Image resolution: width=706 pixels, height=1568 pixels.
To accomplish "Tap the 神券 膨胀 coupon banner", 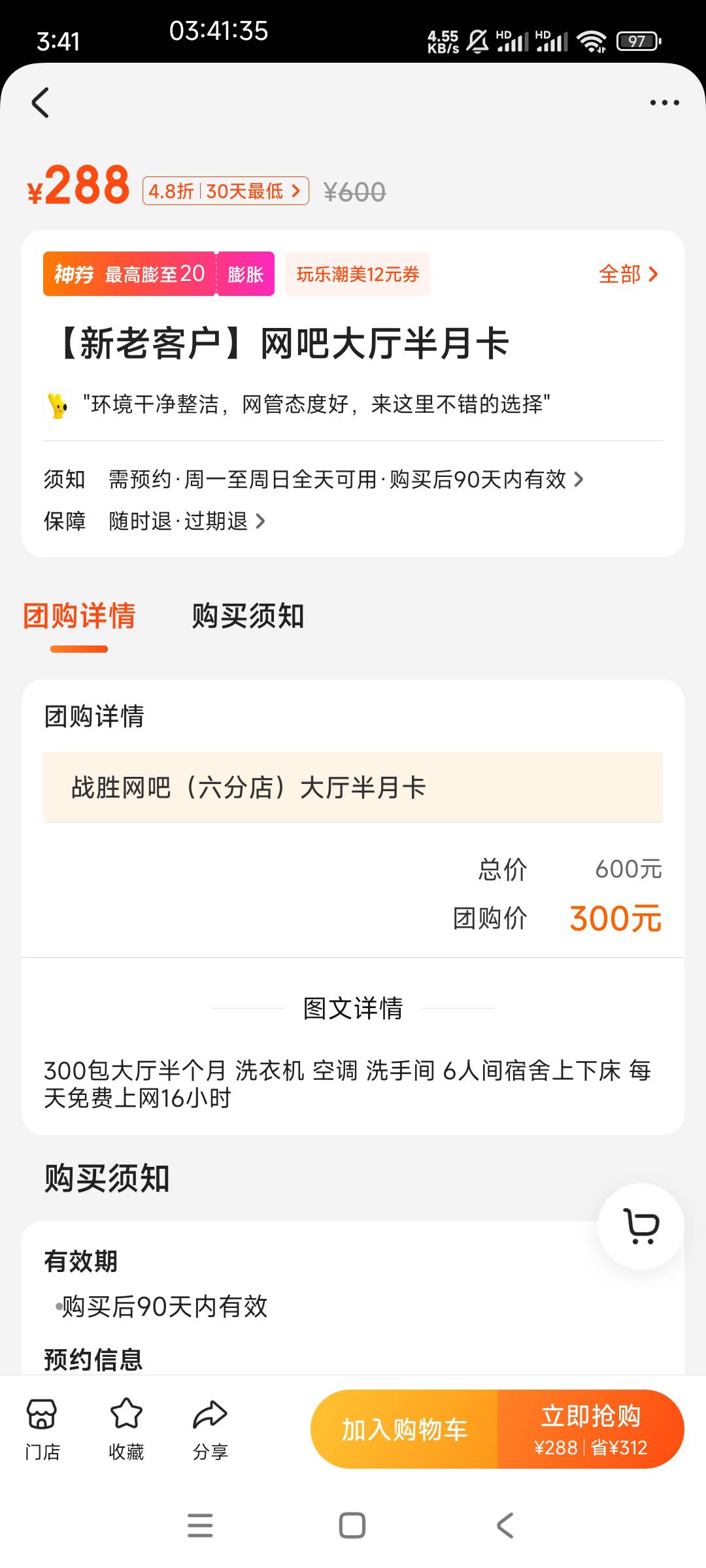I will point(159,274).
